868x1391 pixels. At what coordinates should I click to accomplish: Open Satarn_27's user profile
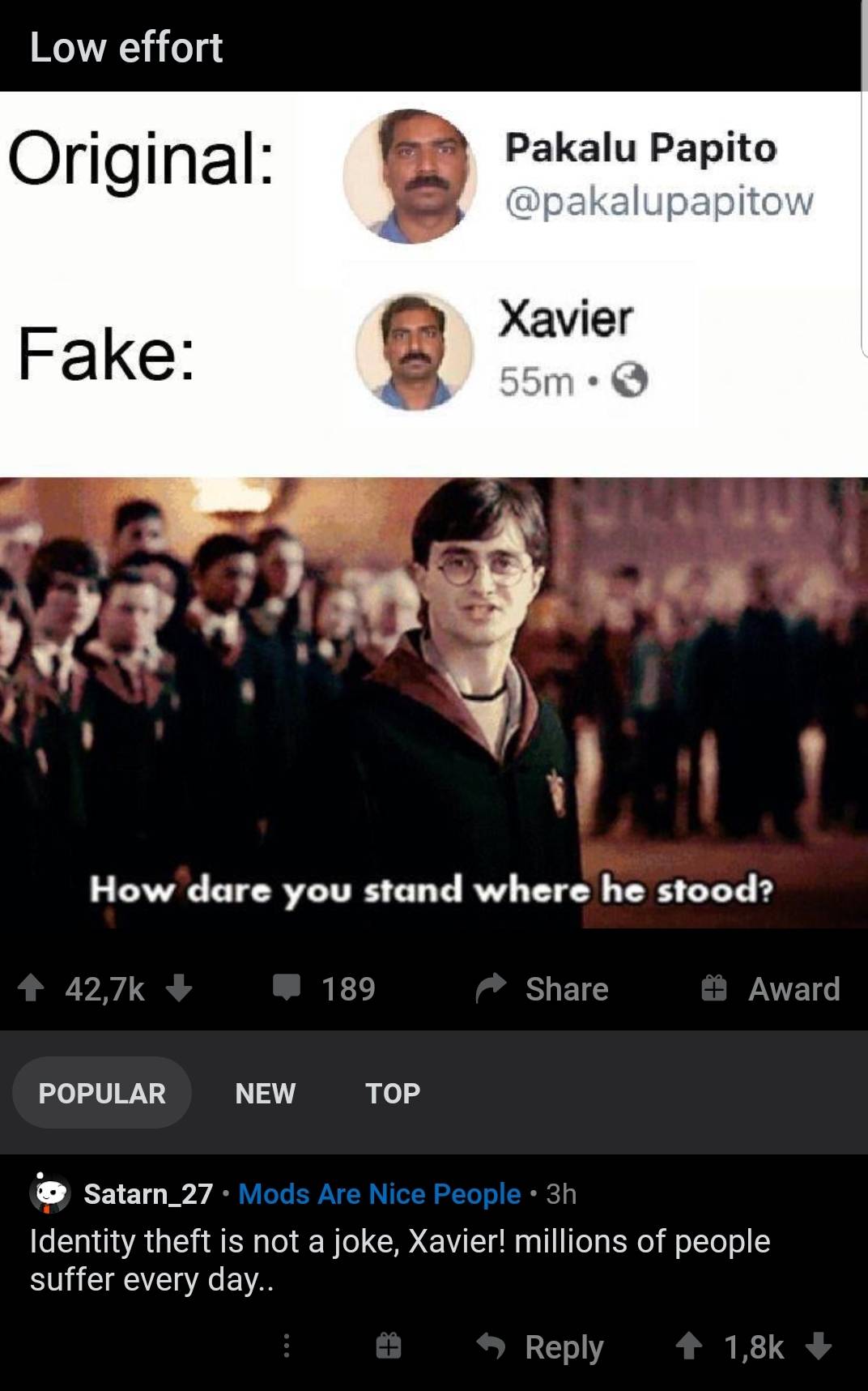[147, 1193]
